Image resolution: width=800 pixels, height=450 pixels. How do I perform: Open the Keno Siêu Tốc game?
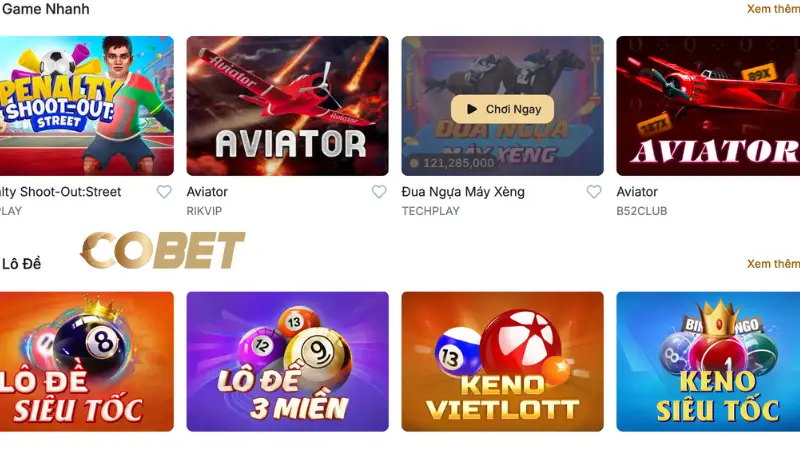point(708,362)
